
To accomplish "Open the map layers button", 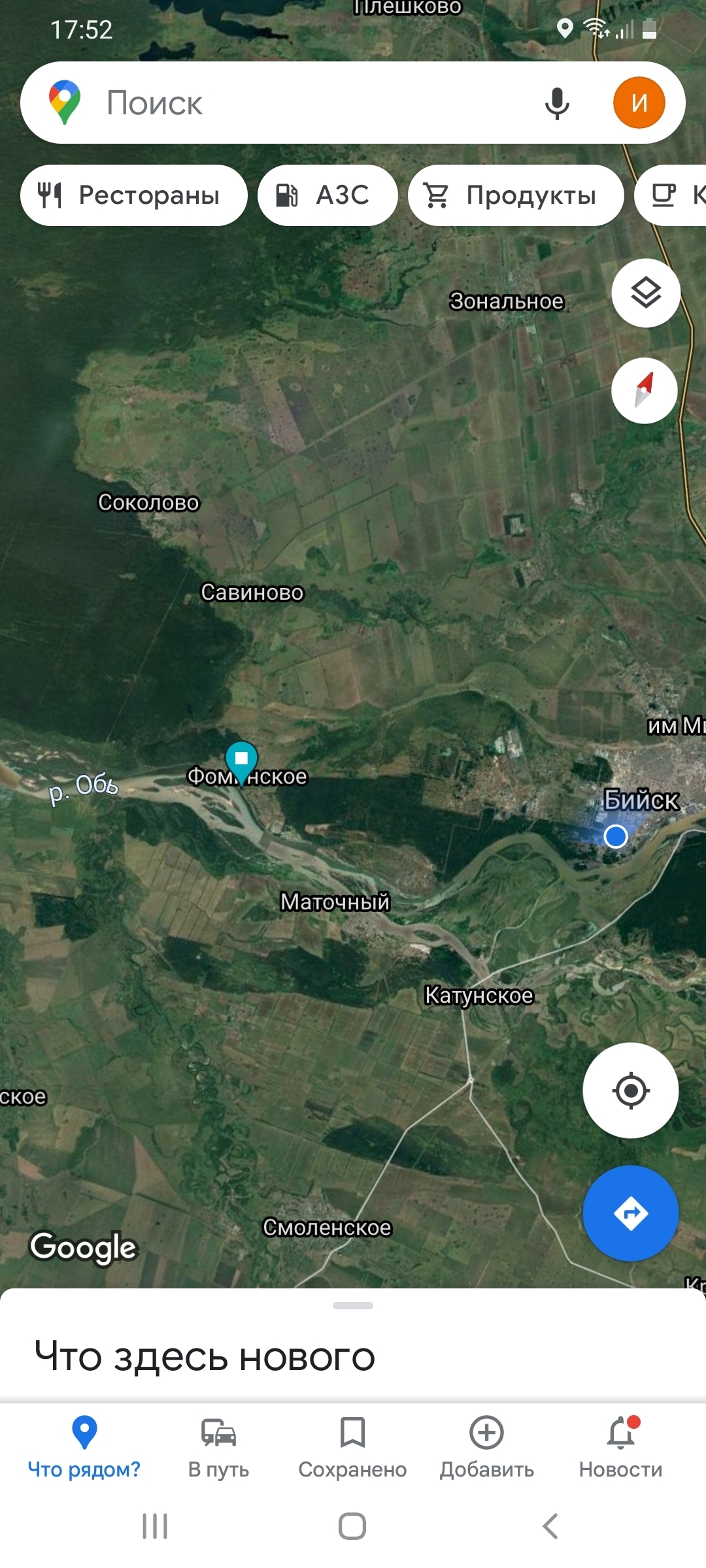I will pyautogui.click(x=646, y=293).
